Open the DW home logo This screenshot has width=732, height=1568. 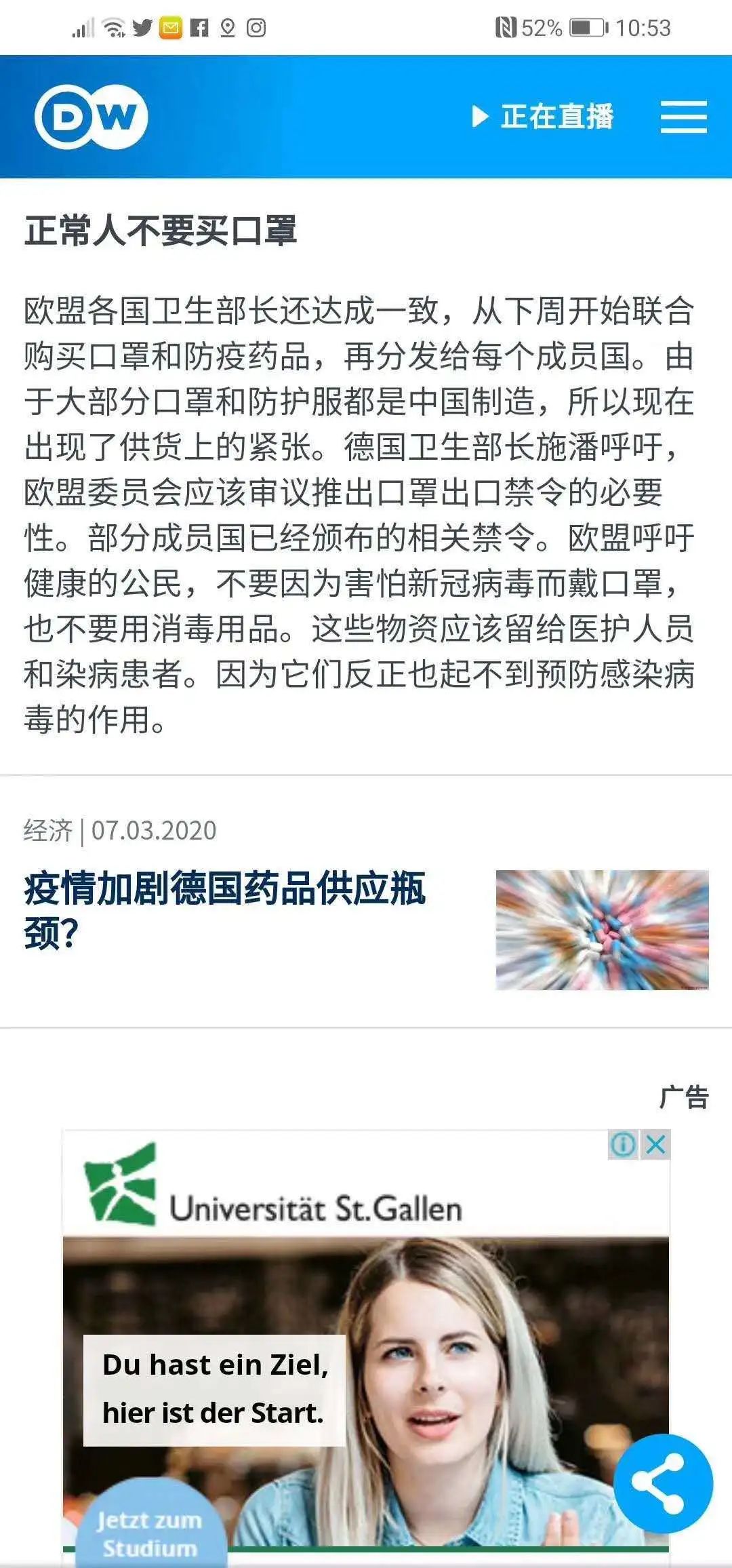tap(91, 117)
